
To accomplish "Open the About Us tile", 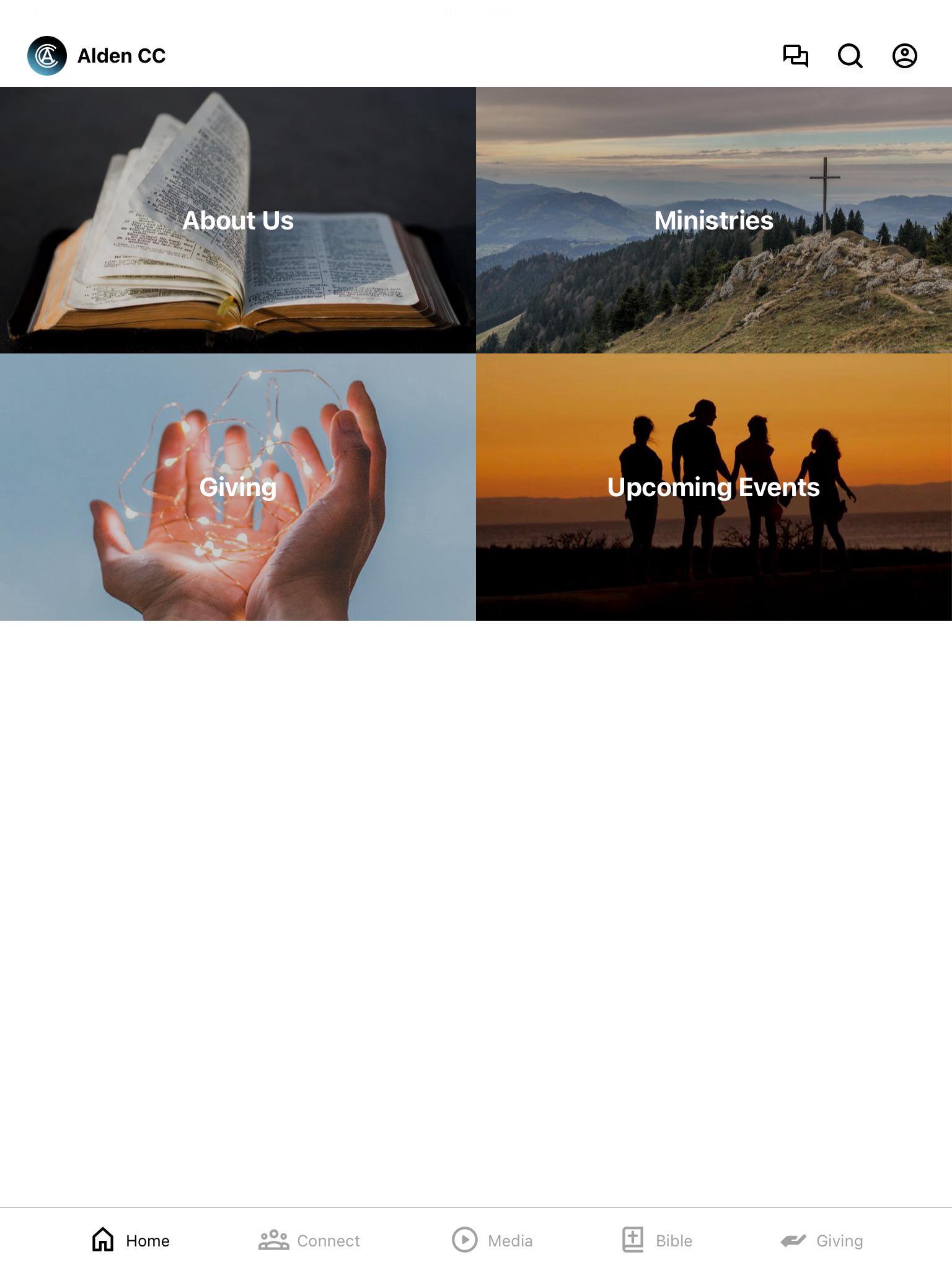I will [x=238, y=220].
